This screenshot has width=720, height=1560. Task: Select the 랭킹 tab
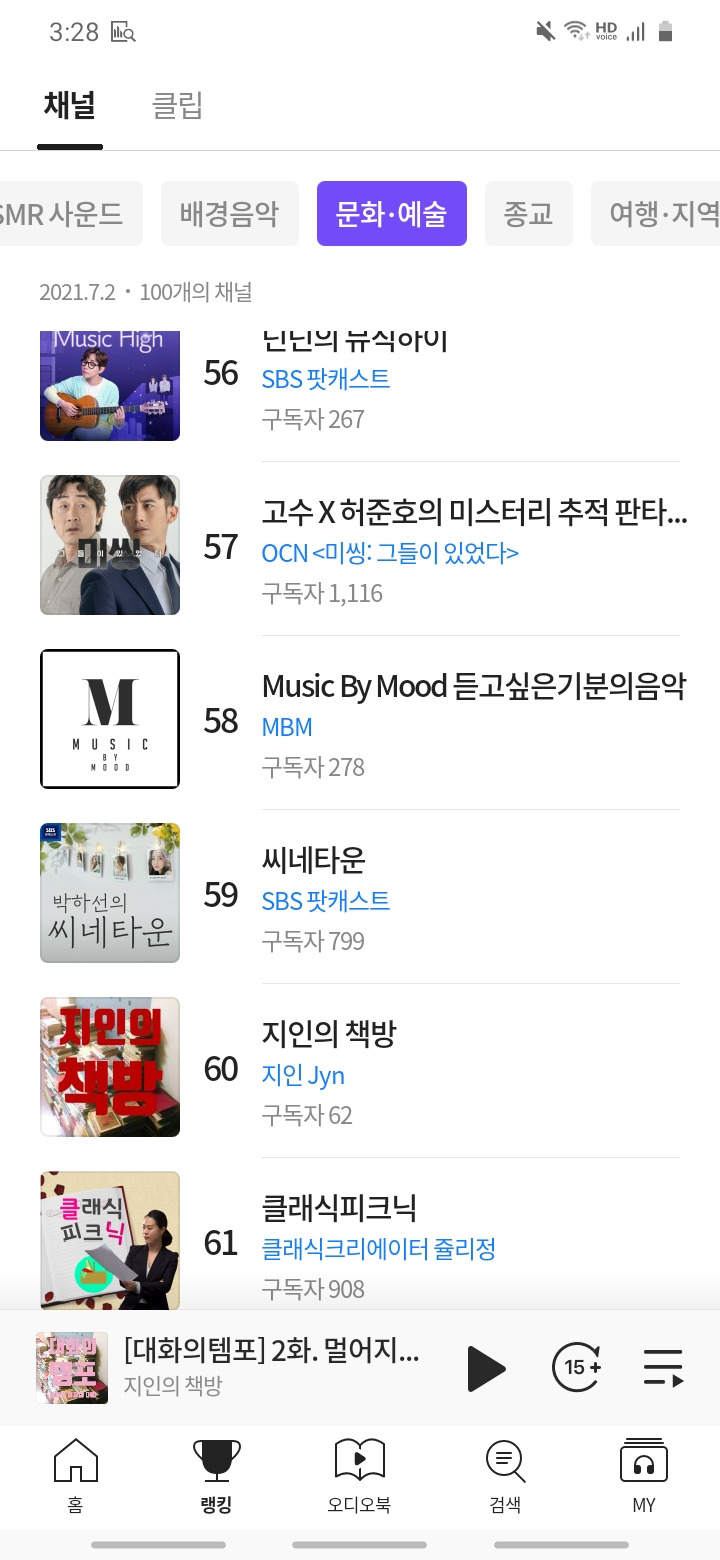216,1474
